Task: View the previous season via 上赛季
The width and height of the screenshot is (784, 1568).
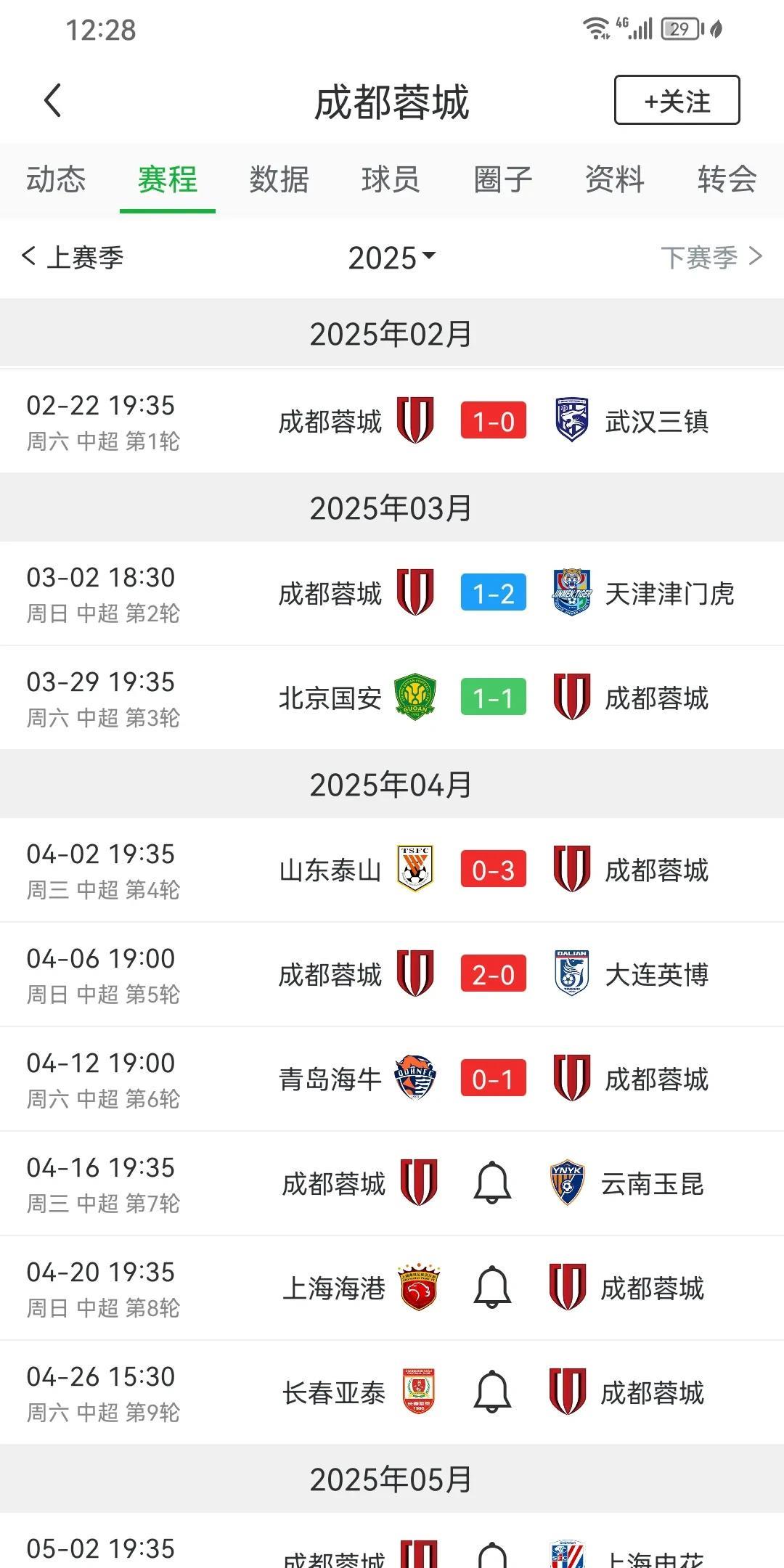Action: tap(73, 257)
